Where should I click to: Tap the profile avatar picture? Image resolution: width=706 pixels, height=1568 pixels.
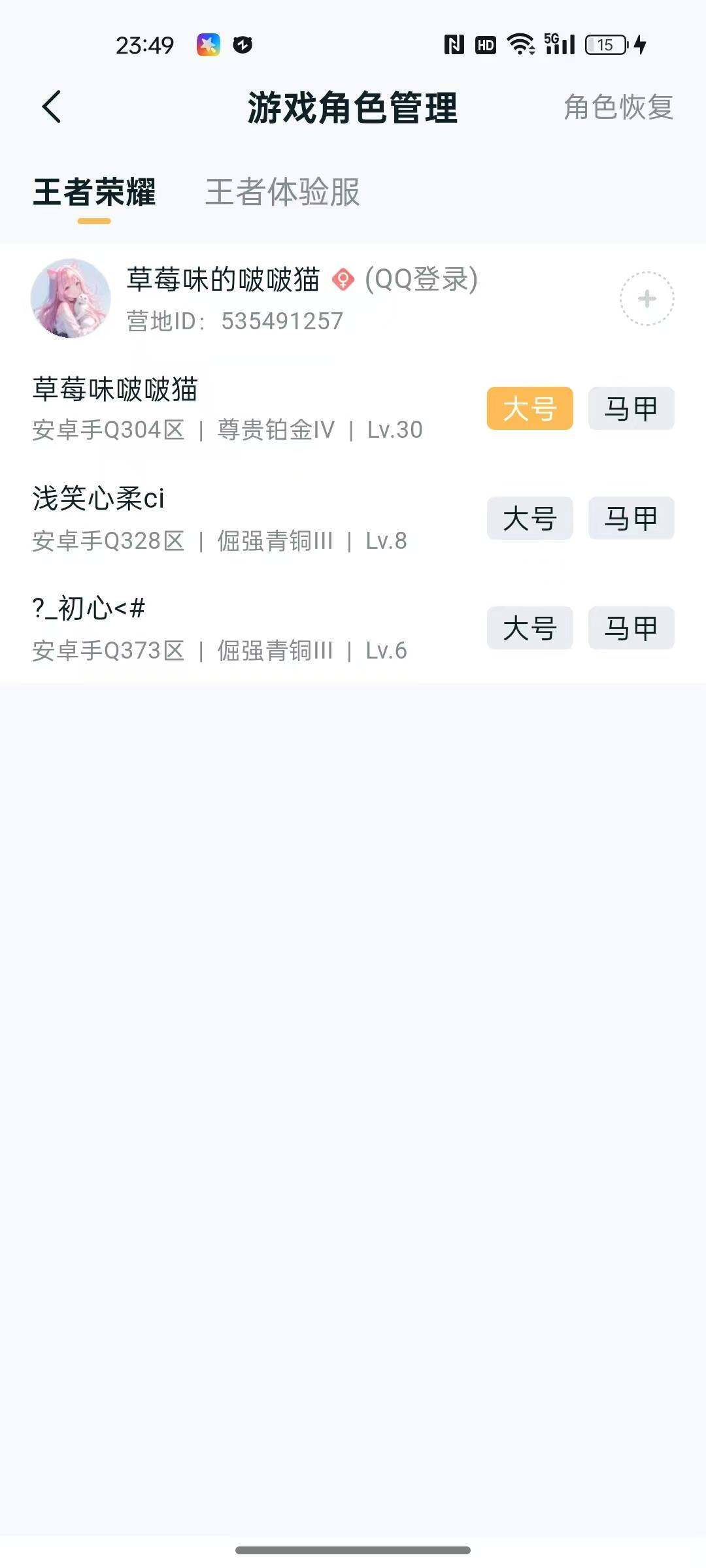pyautogui.click(x=72, y=297)
